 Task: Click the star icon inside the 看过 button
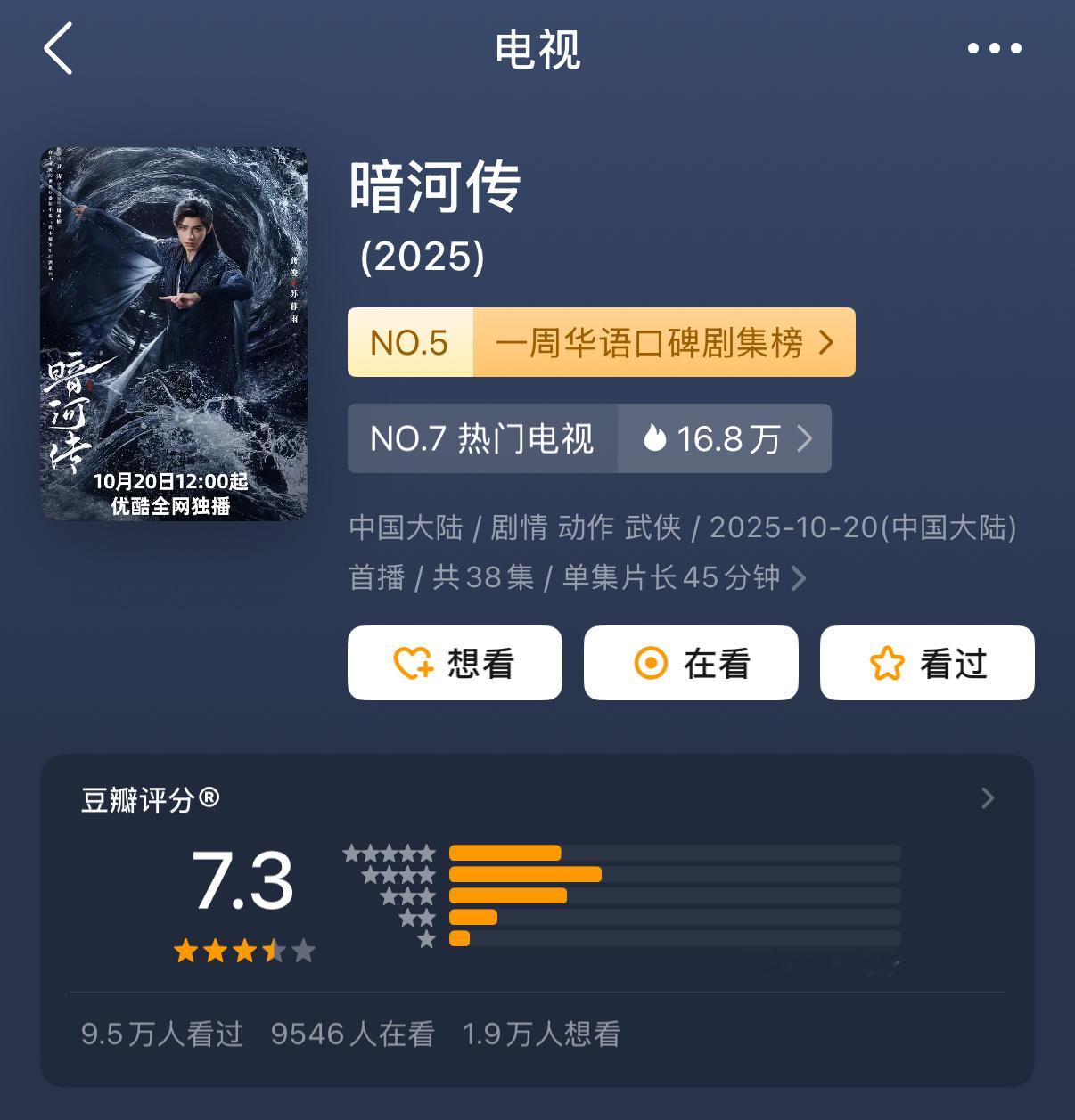[x=886, y=662]
